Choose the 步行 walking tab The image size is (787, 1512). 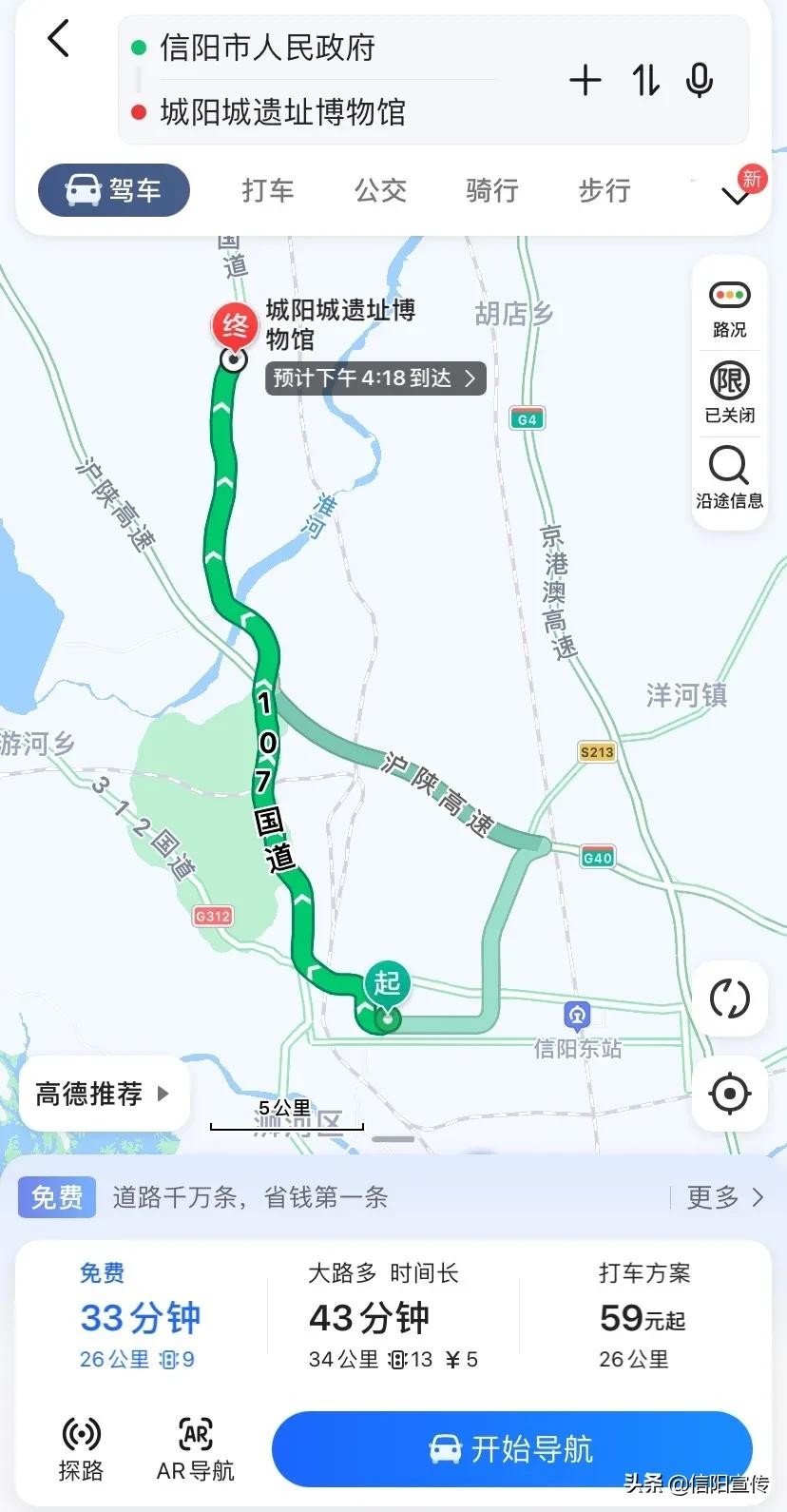click(605, 190)
